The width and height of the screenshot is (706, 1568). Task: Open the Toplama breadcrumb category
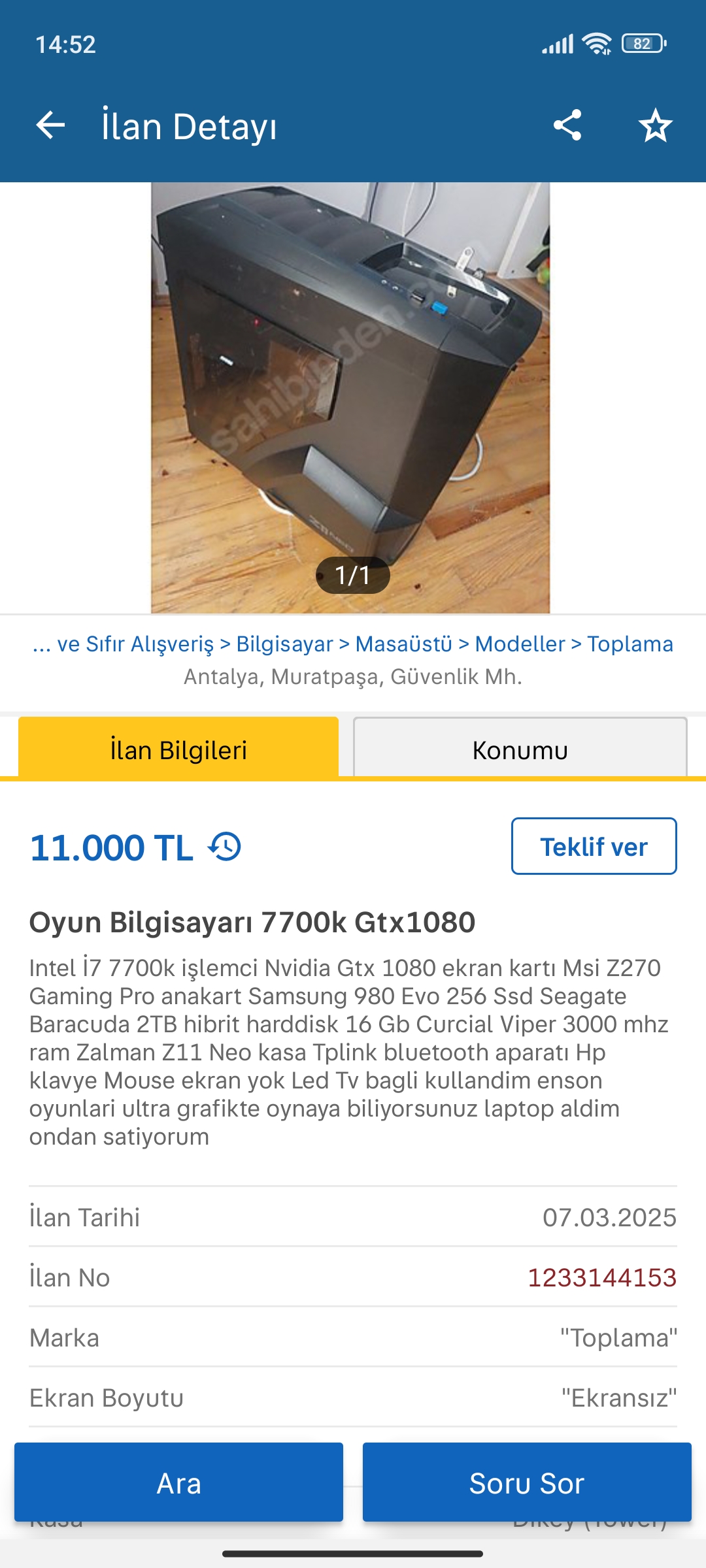click(630, 644)
